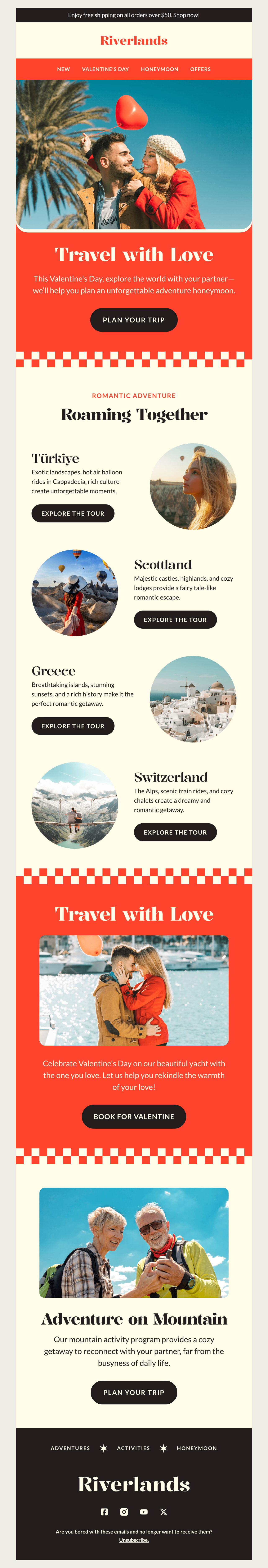268x1568 pixels.
Task: Open the Adventures footer link
Action: click(x=71, y=1448)
